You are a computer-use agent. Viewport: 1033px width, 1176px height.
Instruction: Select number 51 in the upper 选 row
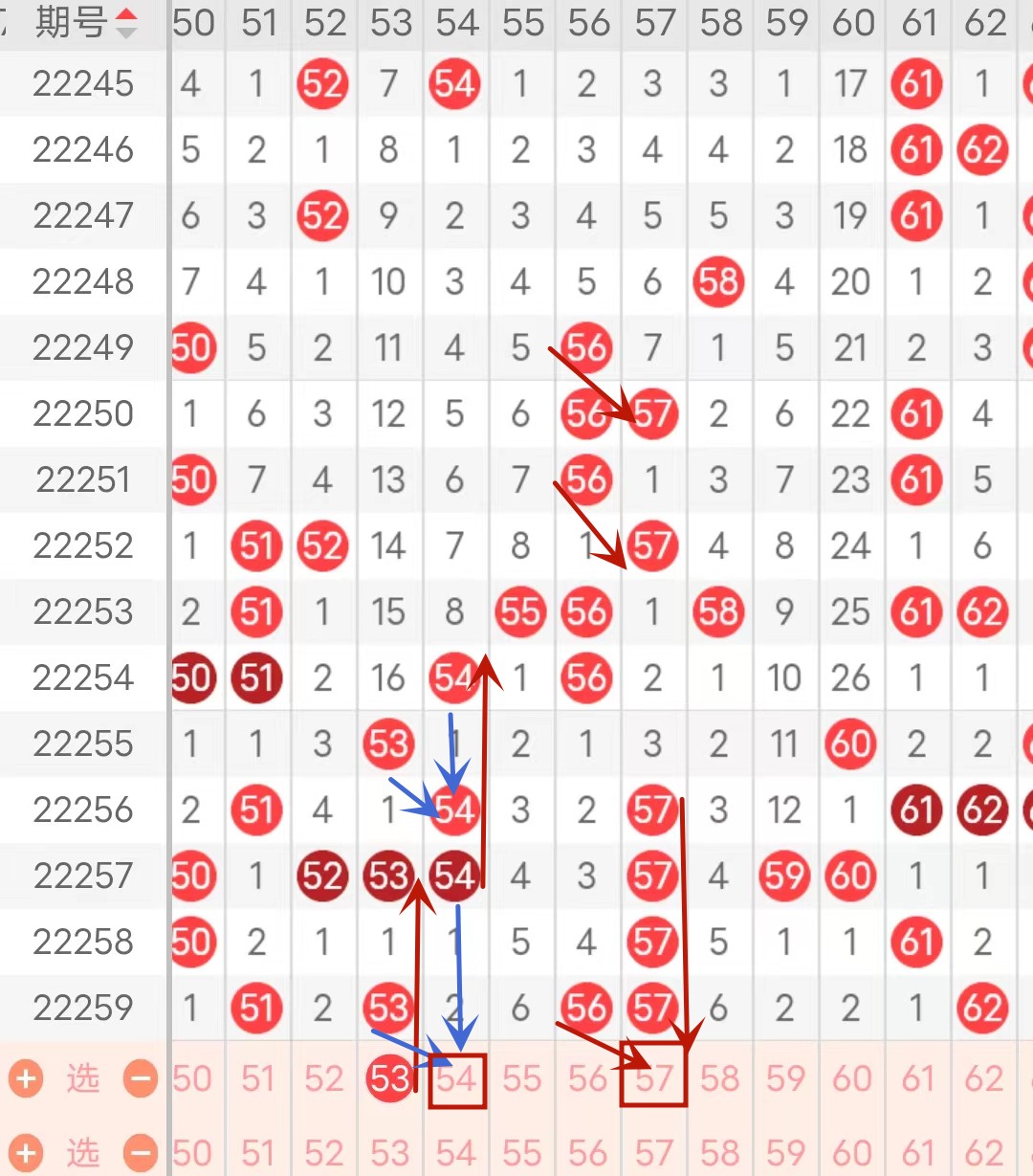pyautogui.click(x=257, y=1079)
